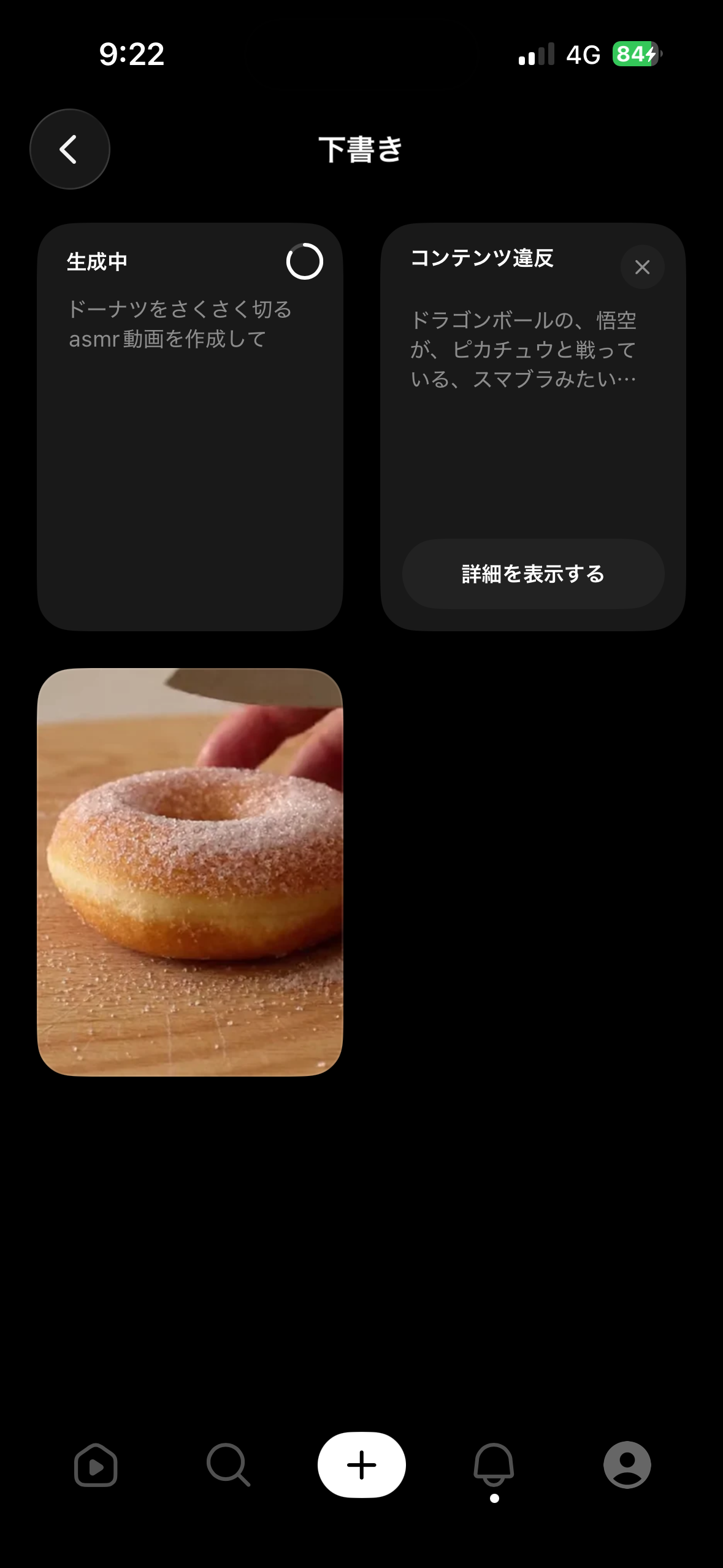This screenshot has width=723, height=1568.
Task: Create a new video with plus button
Action: click(361, 1465)
